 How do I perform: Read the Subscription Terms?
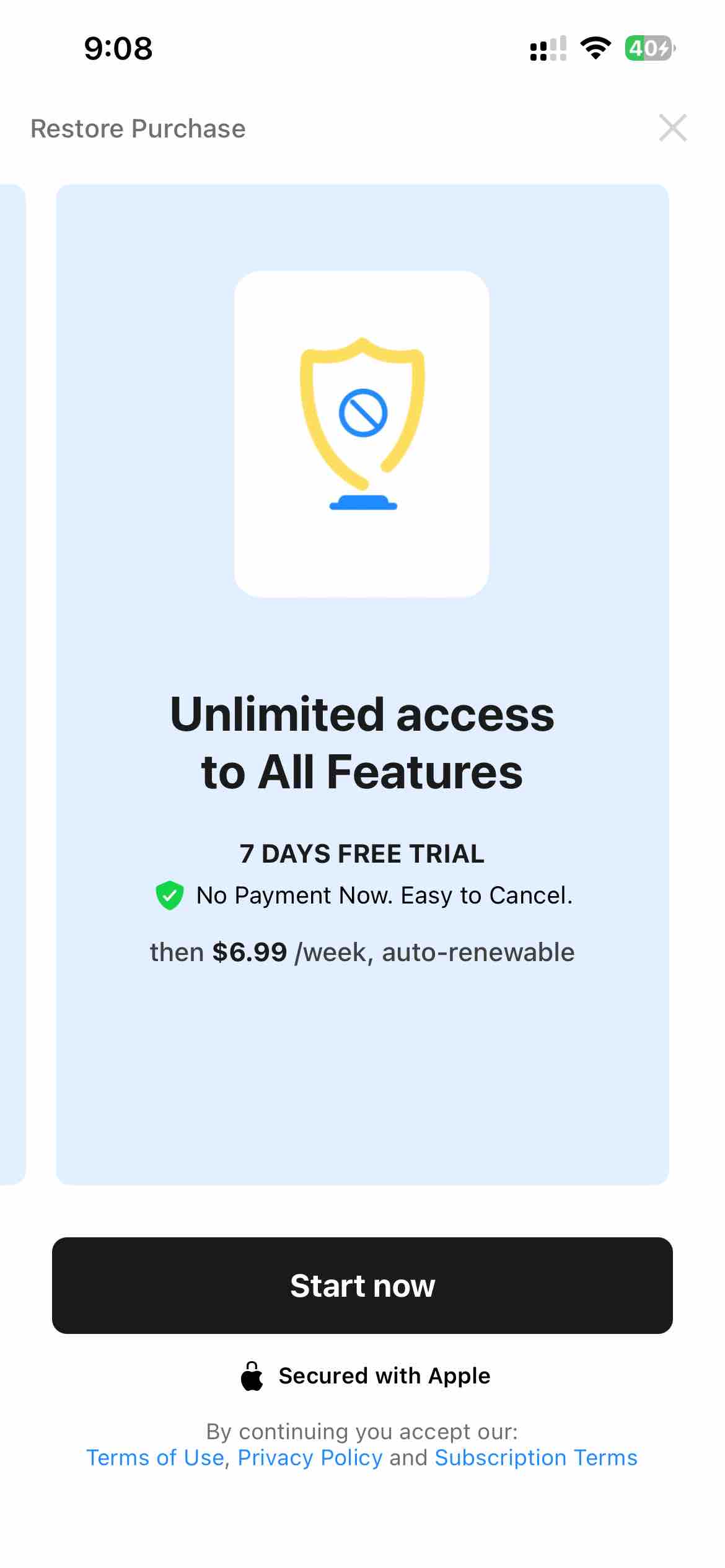click(x=536, y=1458)
